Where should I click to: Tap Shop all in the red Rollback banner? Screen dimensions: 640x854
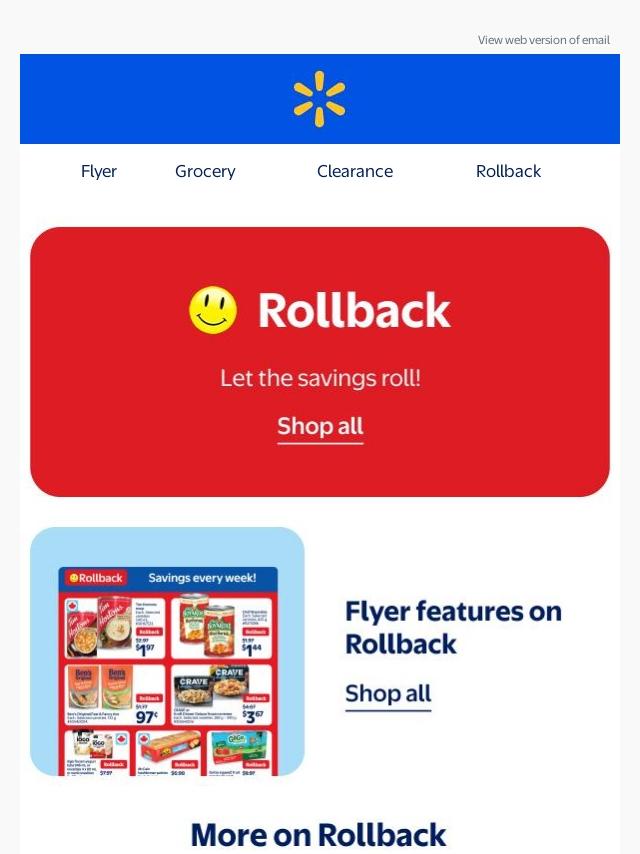tap(320, 427)
